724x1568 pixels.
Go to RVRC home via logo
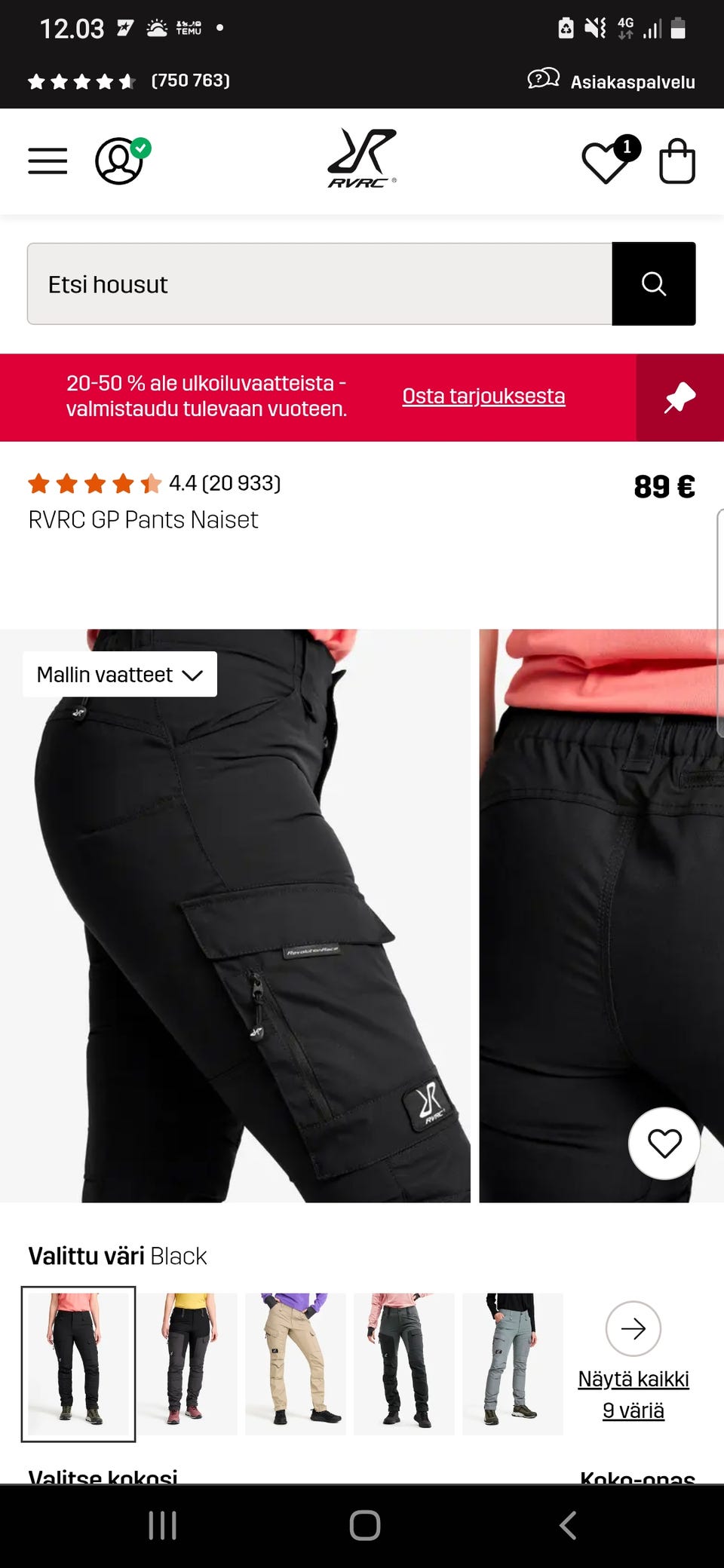tap(362, 159)
